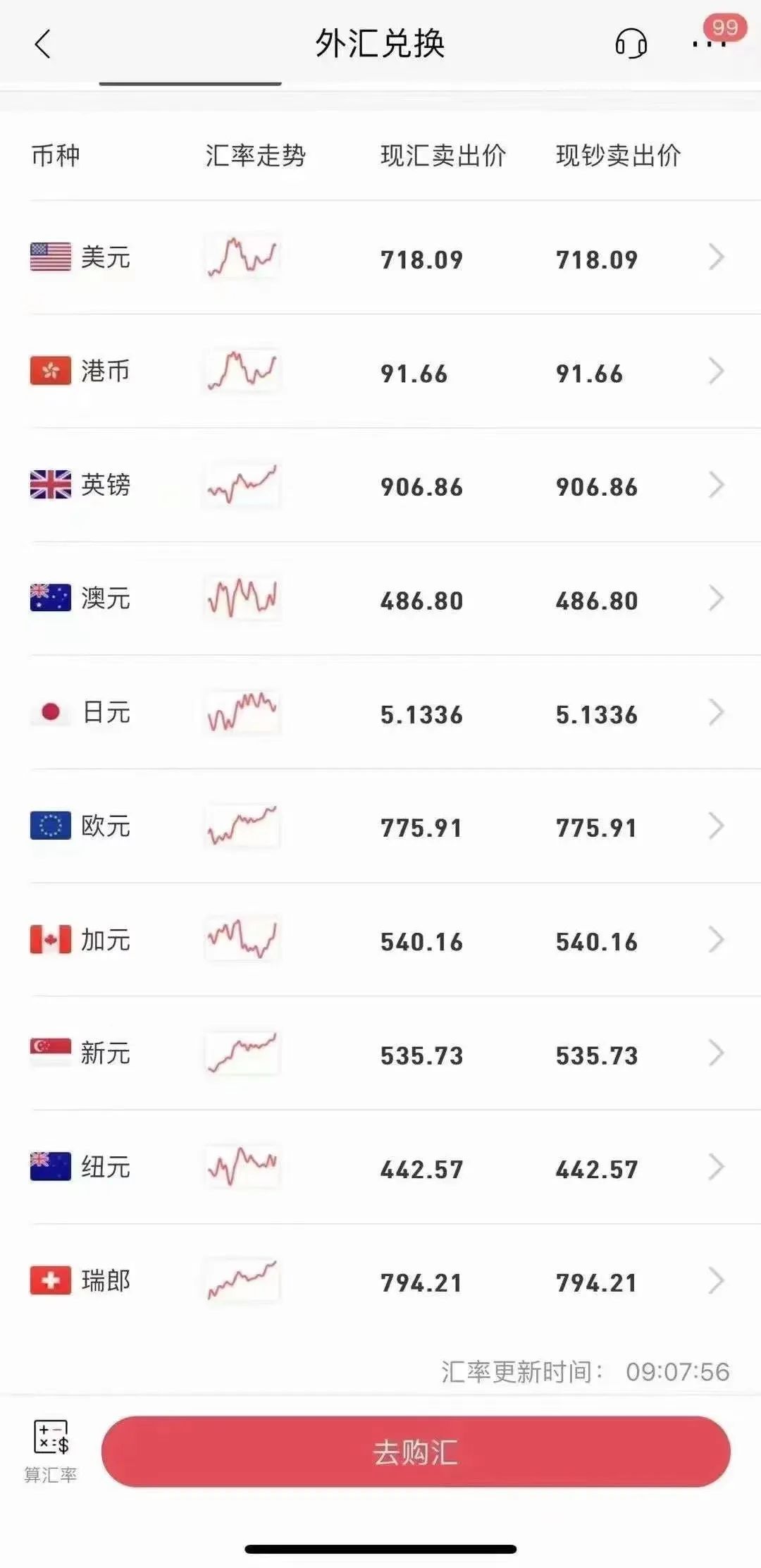Tap the 去购汇 button
Viewport: 761px width, 1568px height.
pos(416,1452)
